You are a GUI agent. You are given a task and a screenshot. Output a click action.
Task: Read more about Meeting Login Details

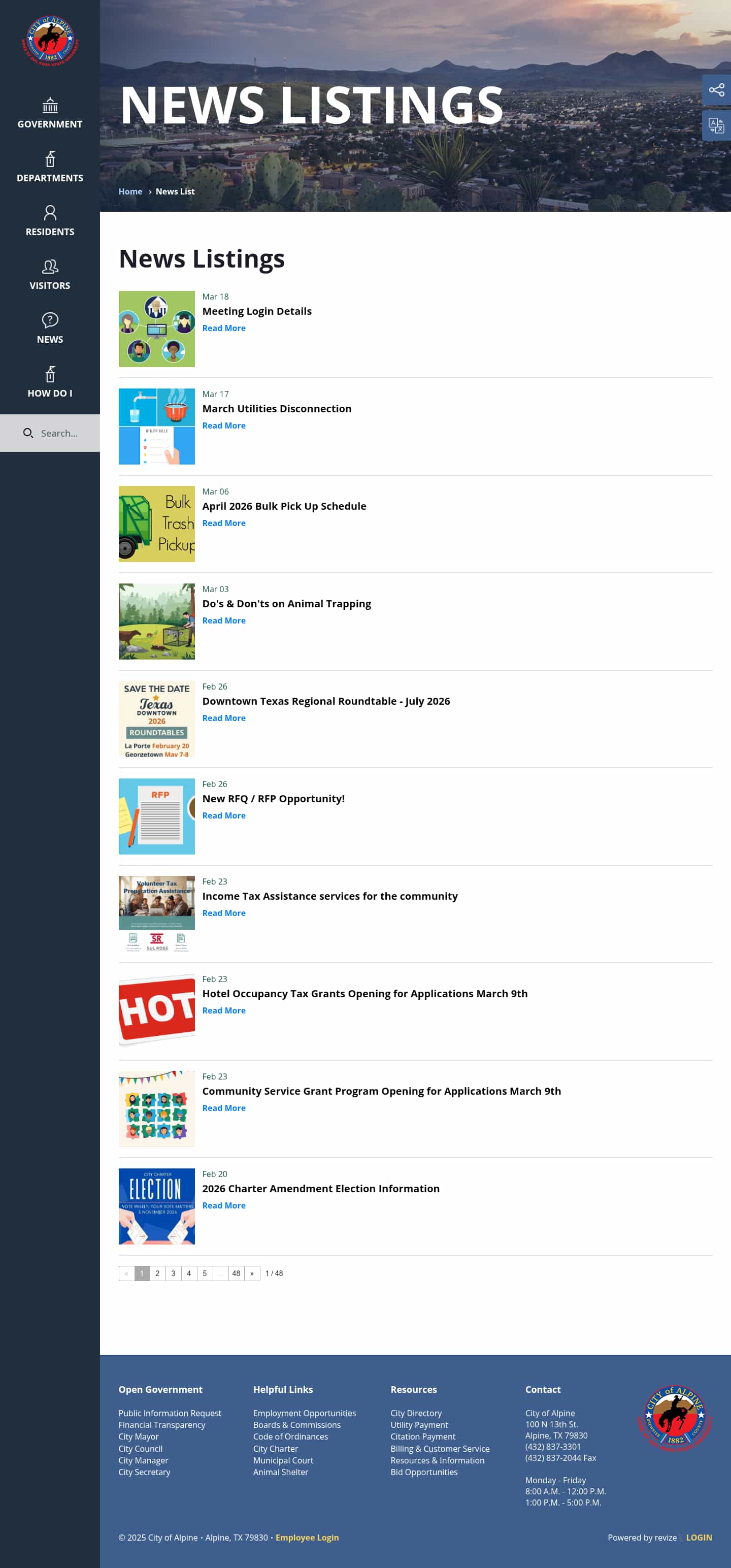pyautogui.click(x=223, y=328)
